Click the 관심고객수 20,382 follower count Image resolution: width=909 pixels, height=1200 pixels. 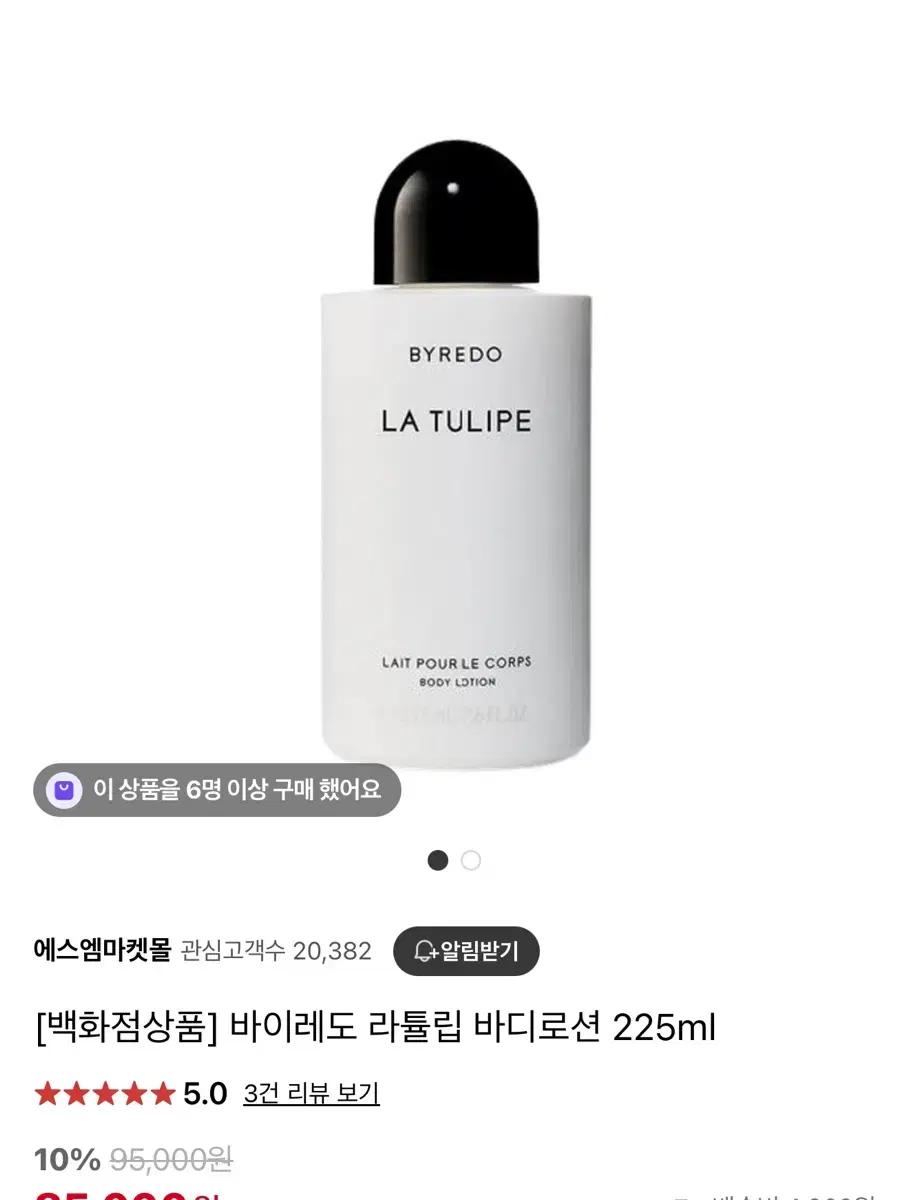[275, 952]
